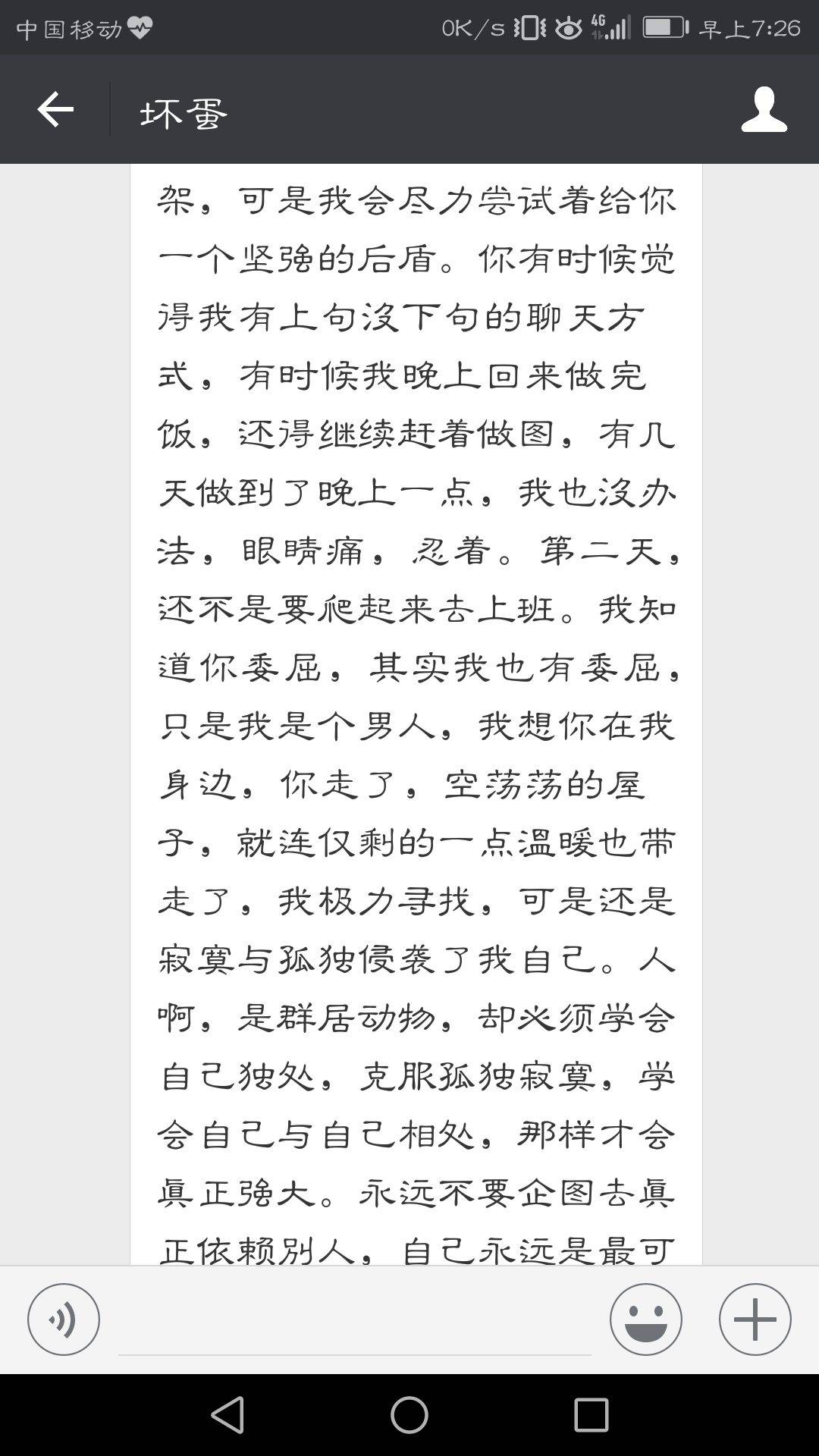Switch to voice message input
This screenshot has height=1456, width=819.
tap(64, 1319)
